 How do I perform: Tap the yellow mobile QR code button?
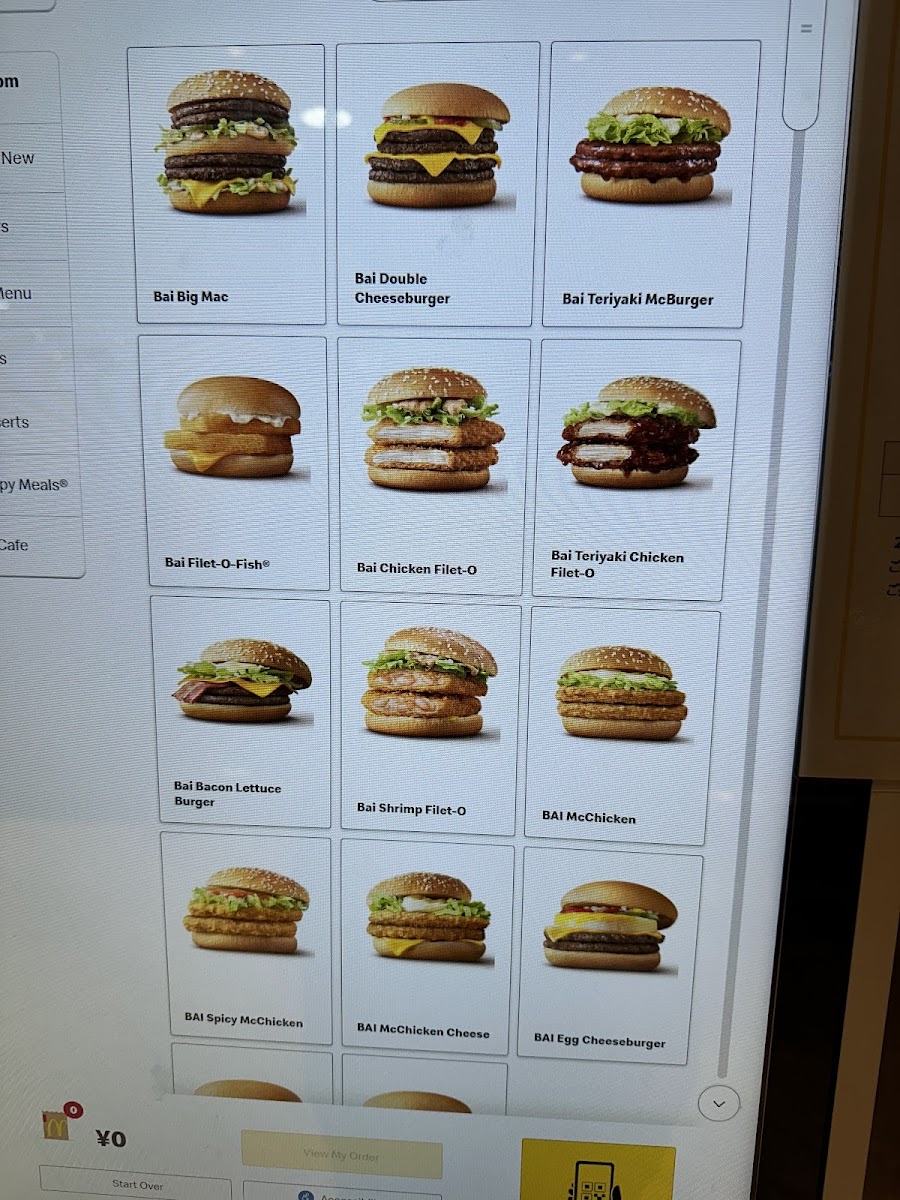(x=598, y=1169)
